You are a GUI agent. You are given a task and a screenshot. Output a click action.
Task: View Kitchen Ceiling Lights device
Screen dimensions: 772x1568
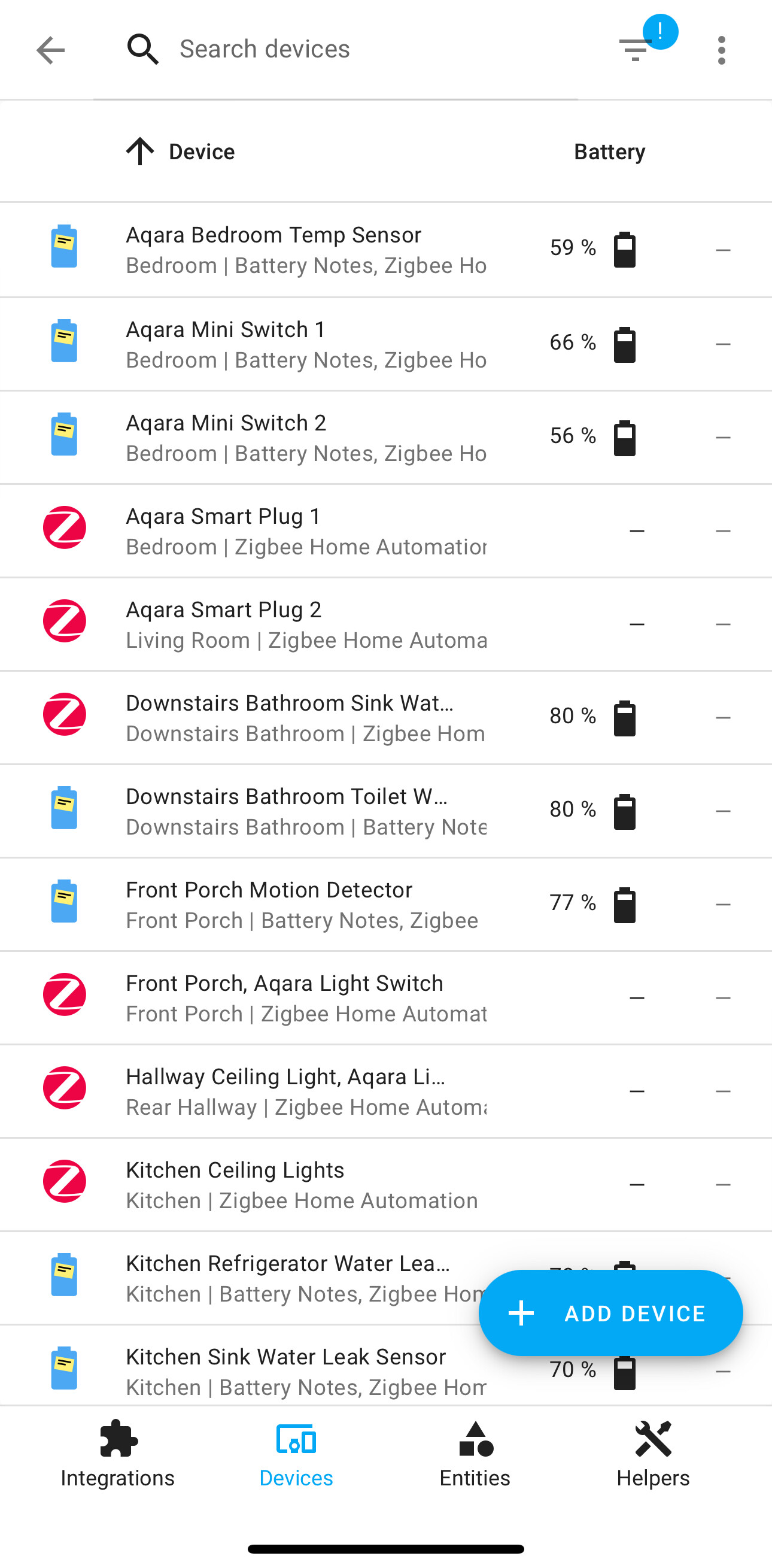(x=304, y=1184)
